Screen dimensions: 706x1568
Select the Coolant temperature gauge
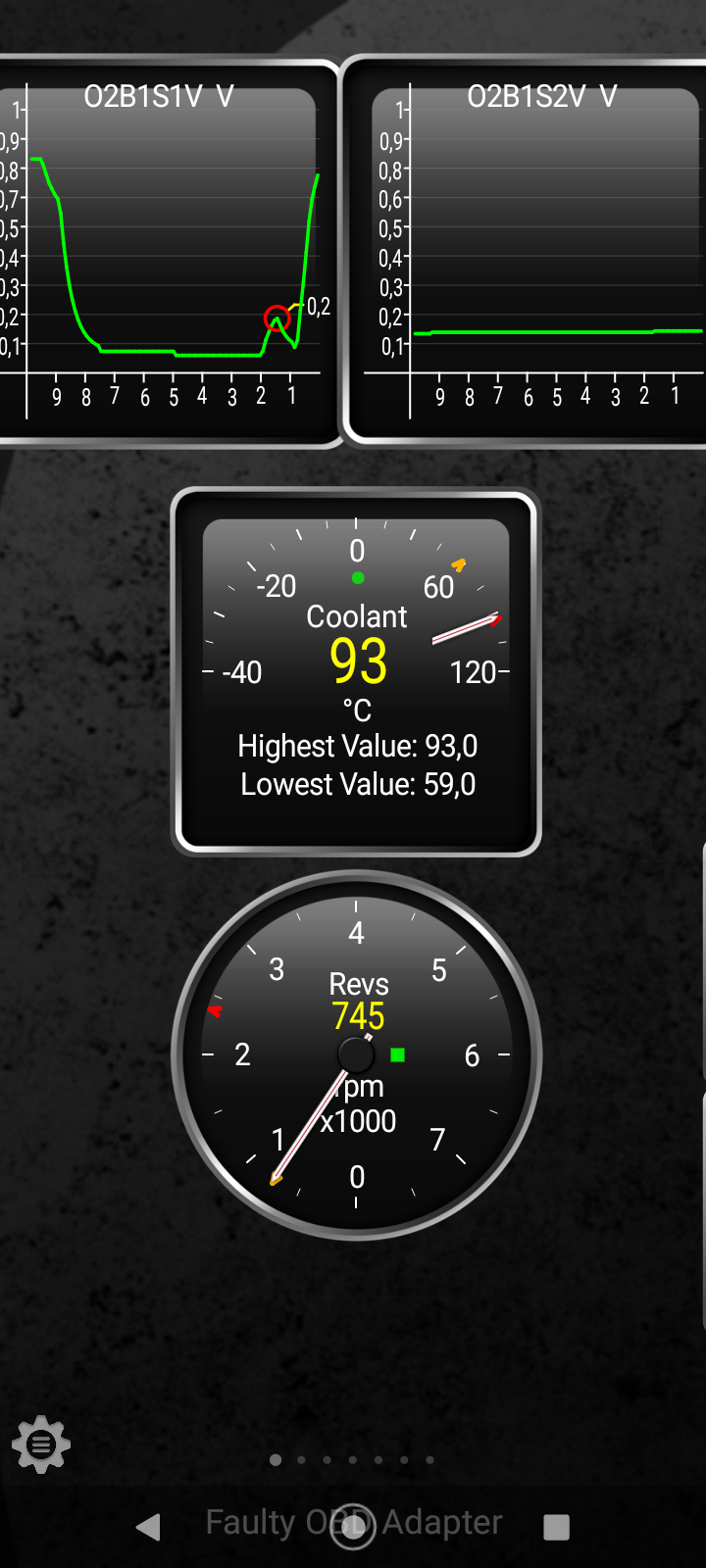356,671
